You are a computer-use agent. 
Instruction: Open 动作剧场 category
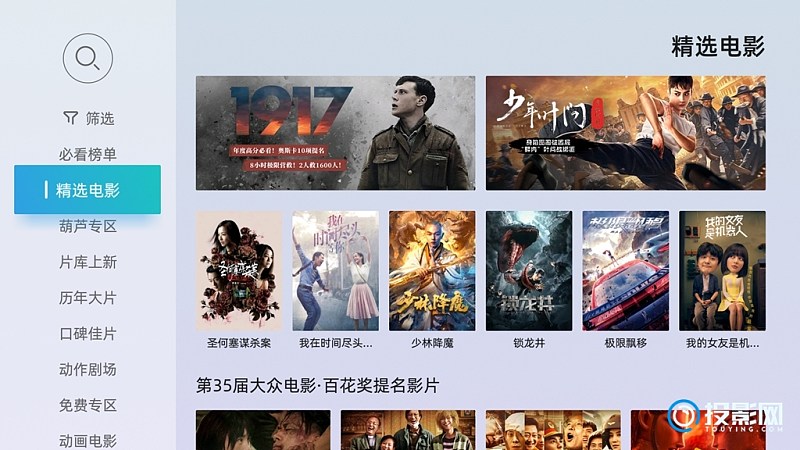coord(88,369)
